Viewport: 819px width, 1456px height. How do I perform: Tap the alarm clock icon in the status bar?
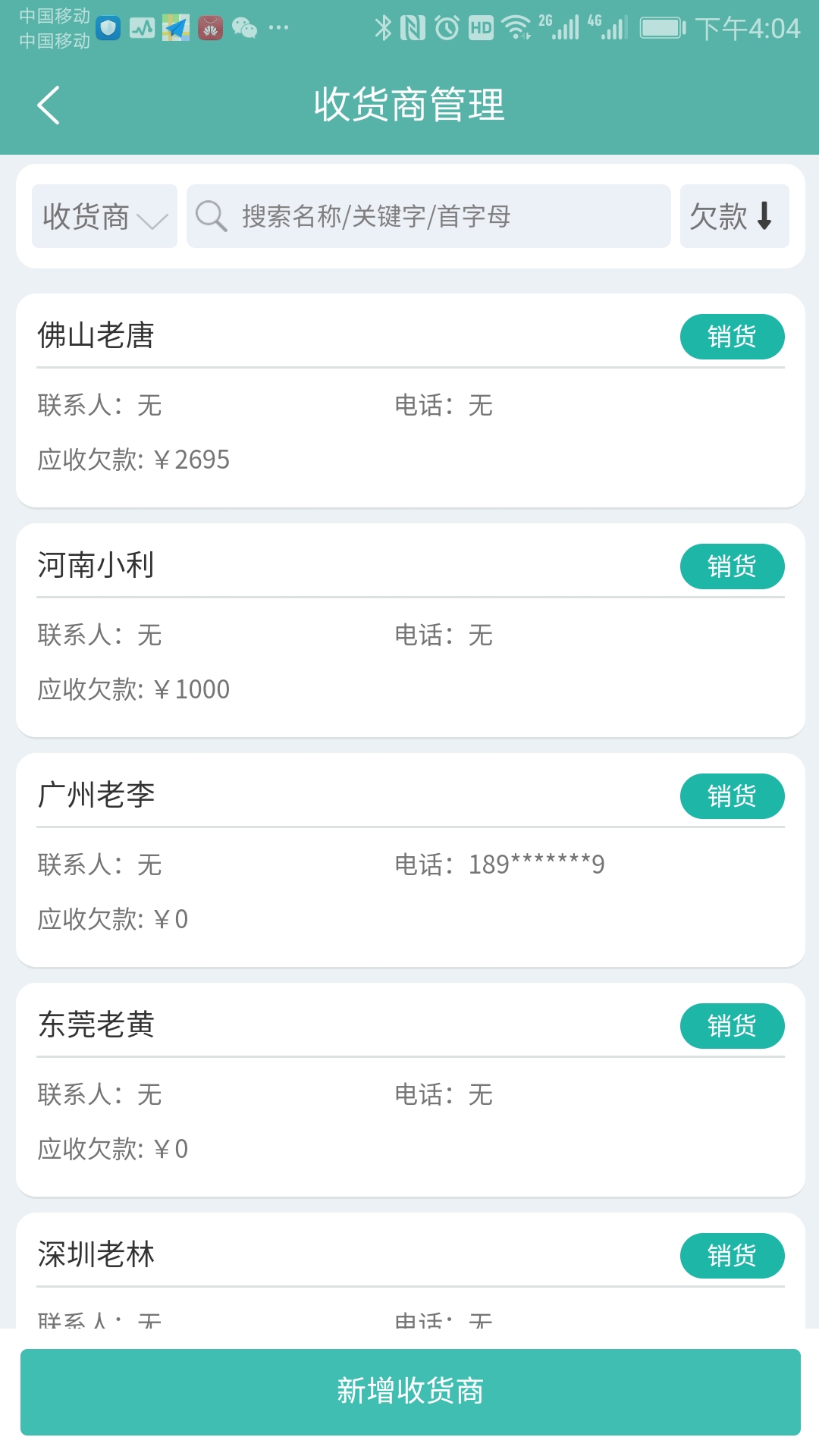coord(446,27)
